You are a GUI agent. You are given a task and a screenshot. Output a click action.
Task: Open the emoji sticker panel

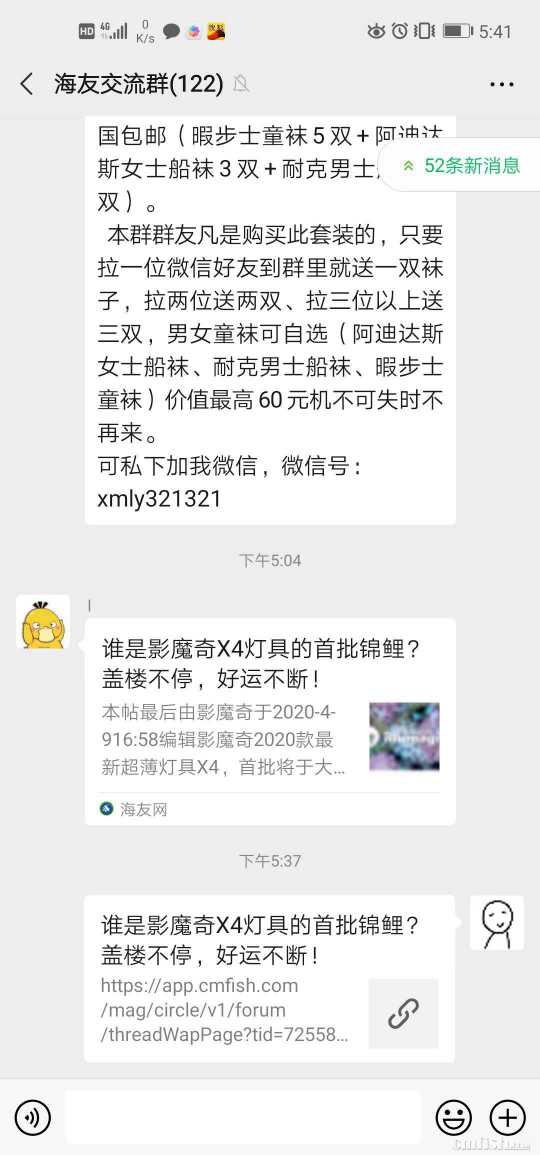coord(454,1117)
